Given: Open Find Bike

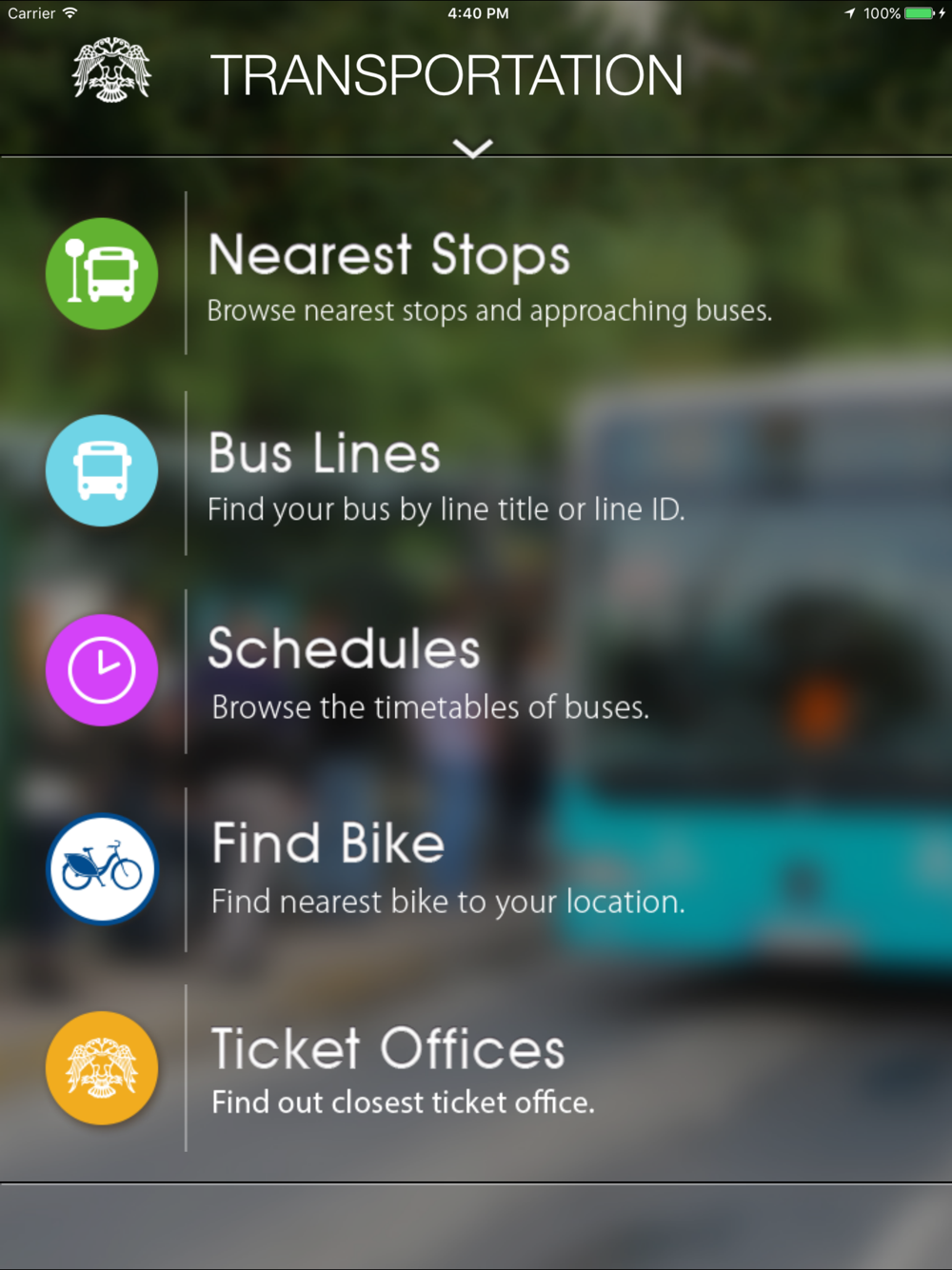Looking at the screenshot, I should tap(476, 869).
